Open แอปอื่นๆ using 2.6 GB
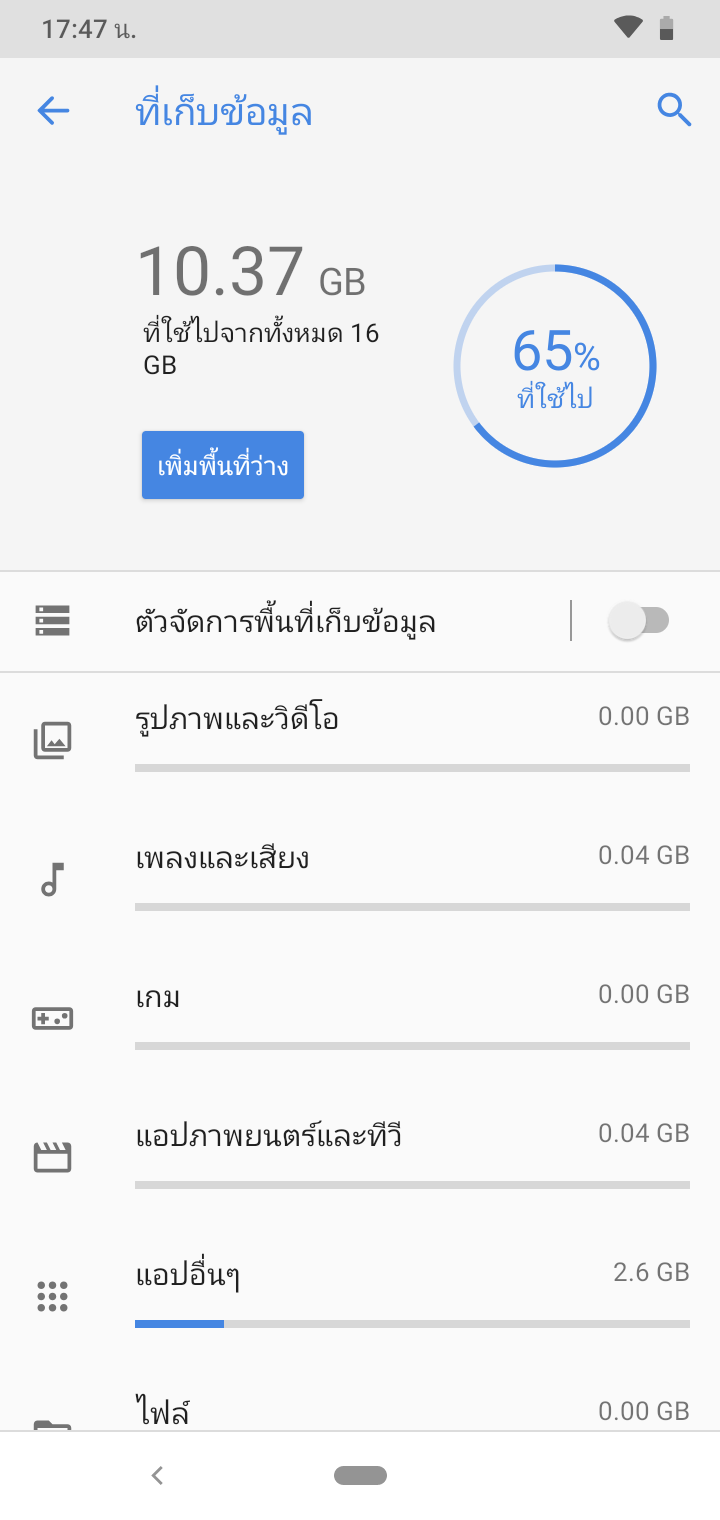The width and height of the screenshot is (720, 1520). 360,1296
